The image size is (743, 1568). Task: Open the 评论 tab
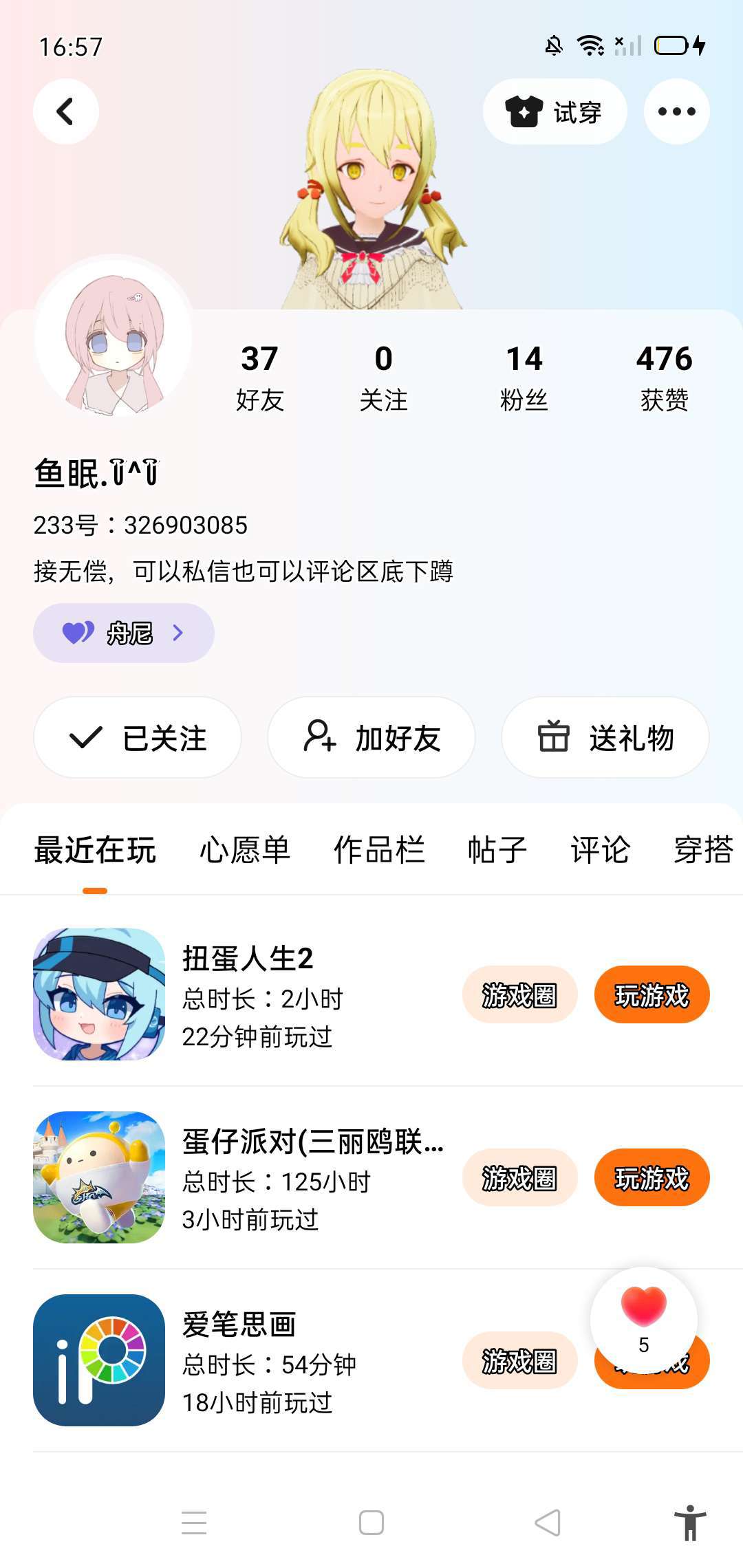[x=600, y=850]
